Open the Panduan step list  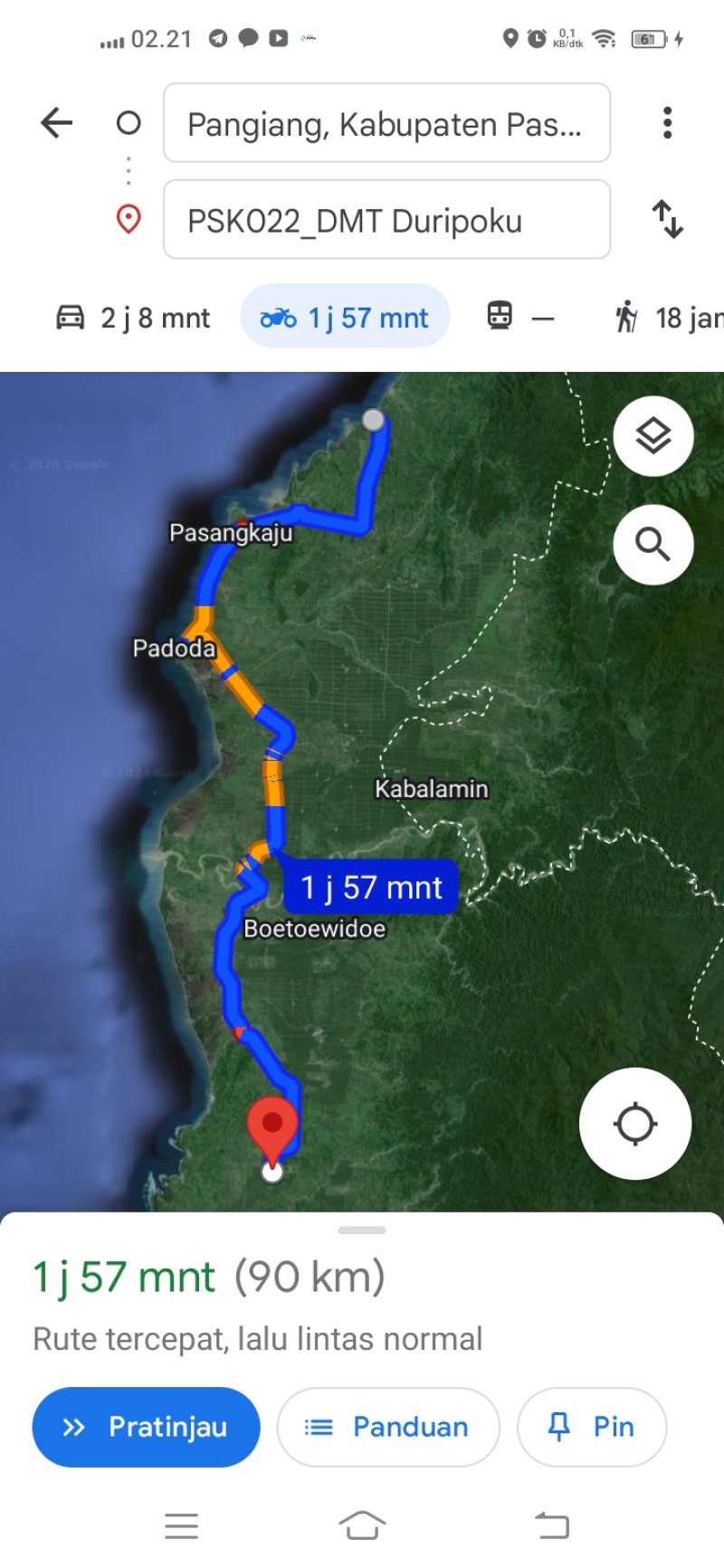point(388,1427)
